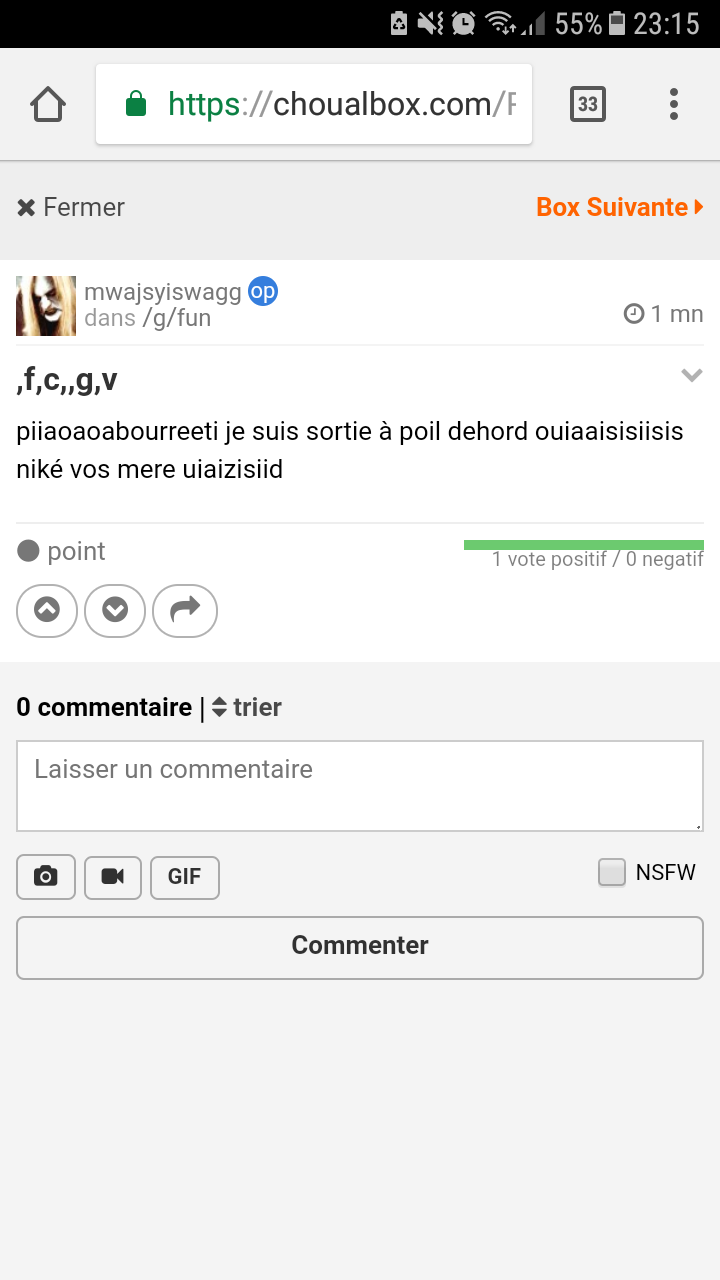The width and height of the screenshot is (720, 1280).
Task: Open the browser overflow menu
Action: tap(674, 104)
